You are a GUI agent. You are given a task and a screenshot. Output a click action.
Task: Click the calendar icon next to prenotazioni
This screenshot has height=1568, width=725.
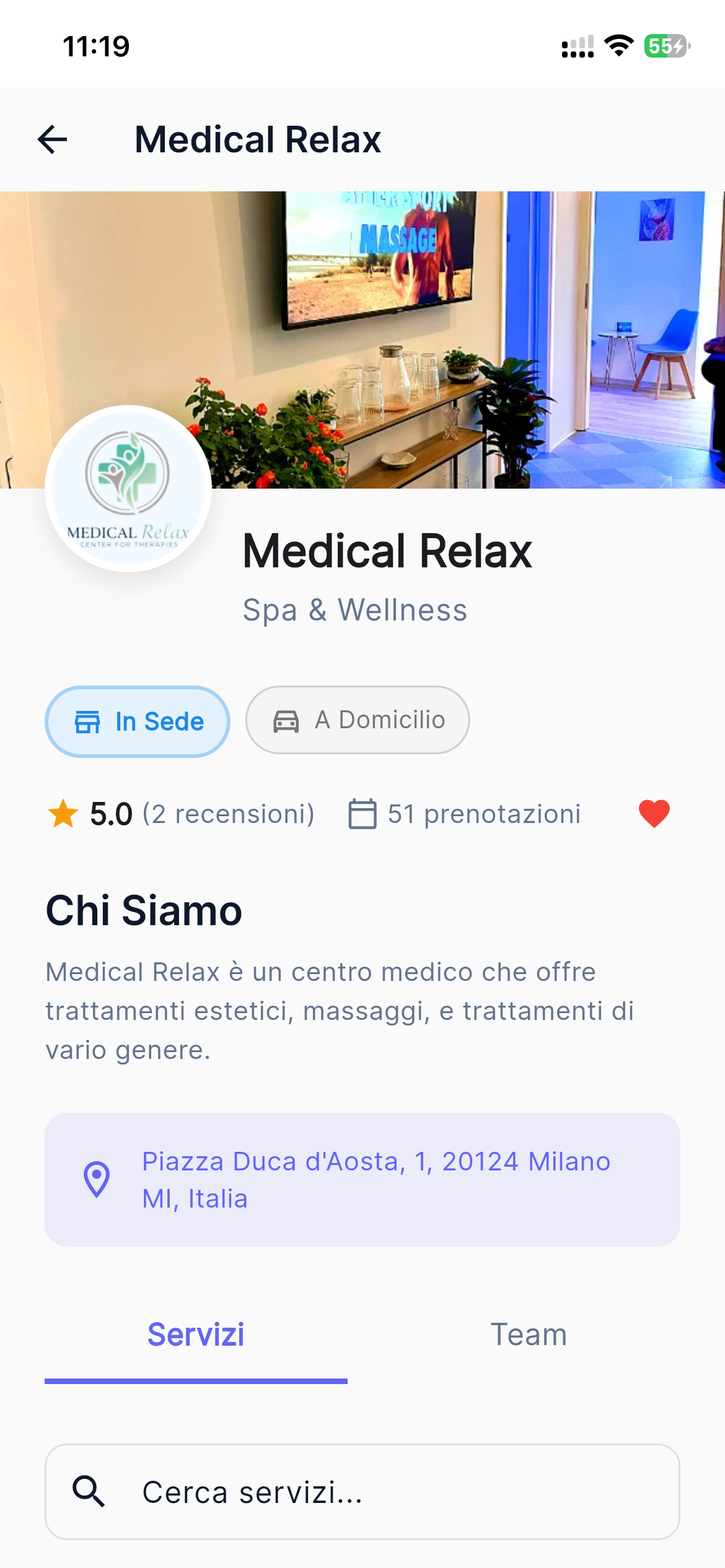pyautogui.click(x=362, y=813)
